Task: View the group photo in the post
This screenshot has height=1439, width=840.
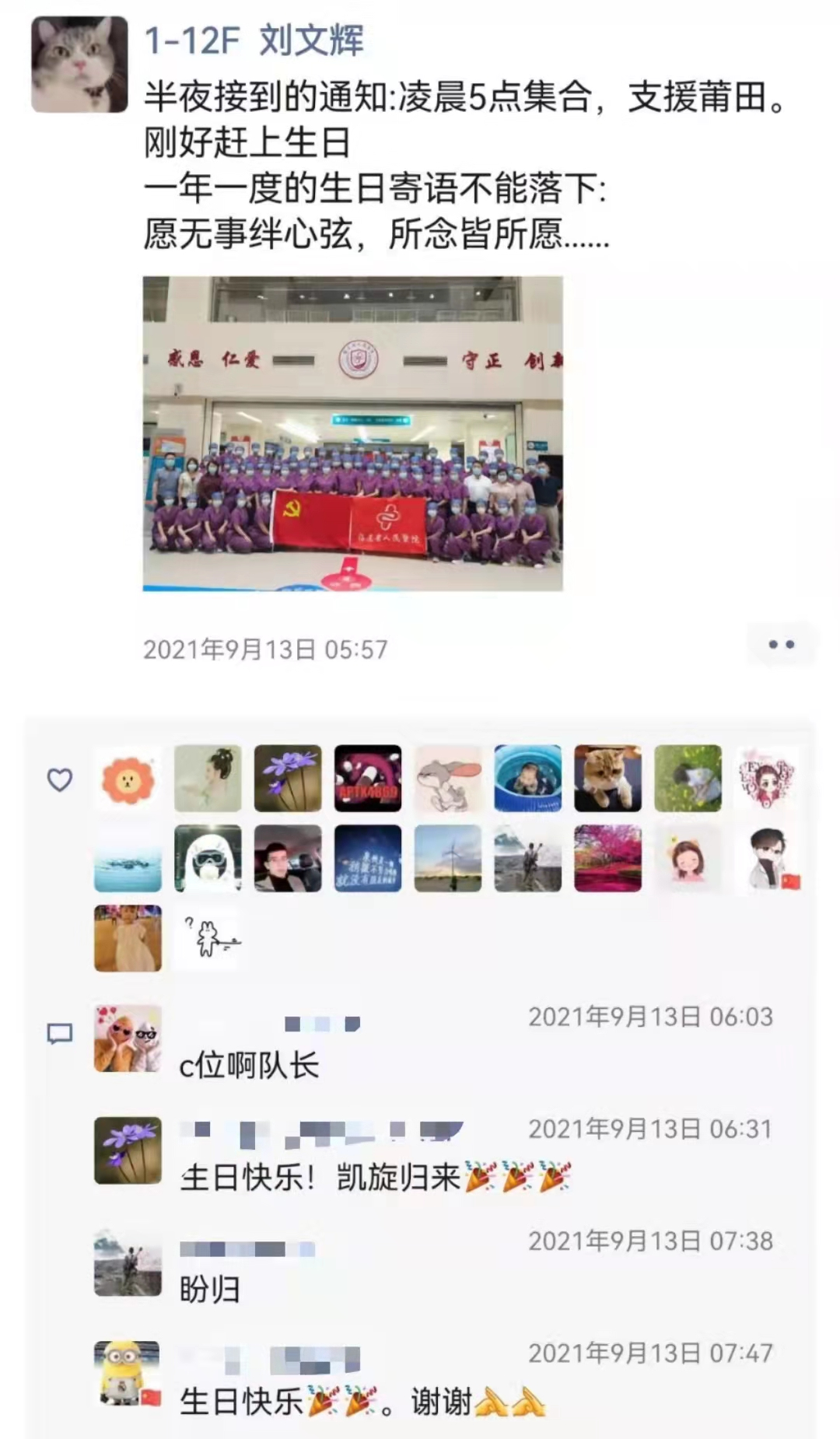Action: pyautogui.click(x=352, y=433)
